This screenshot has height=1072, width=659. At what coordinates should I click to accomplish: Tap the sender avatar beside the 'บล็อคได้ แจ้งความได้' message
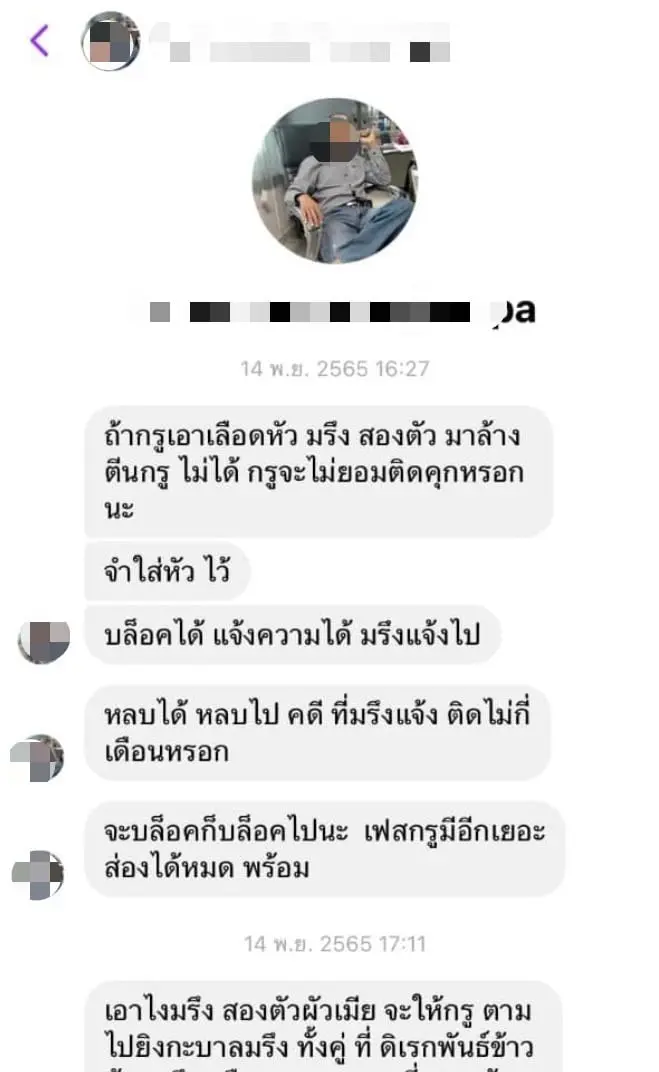pos(44,640)
